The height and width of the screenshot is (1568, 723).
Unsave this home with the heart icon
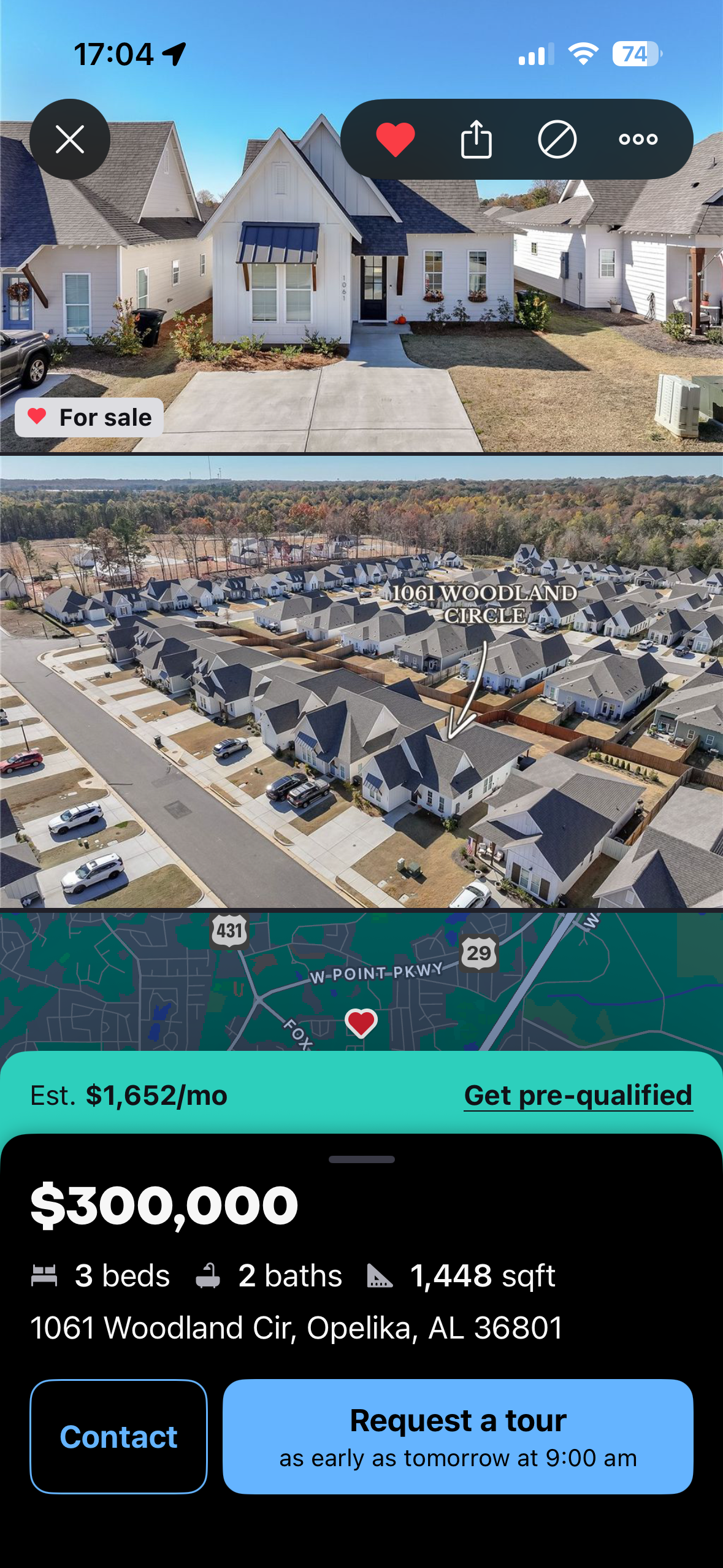[x=395, y=139]
